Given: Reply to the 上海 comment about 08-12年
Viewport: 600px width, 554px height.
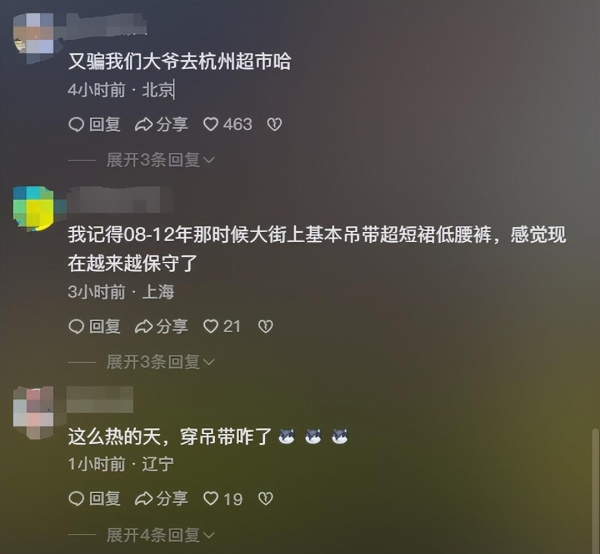Looking at the screenshot, I should [94, 327].
